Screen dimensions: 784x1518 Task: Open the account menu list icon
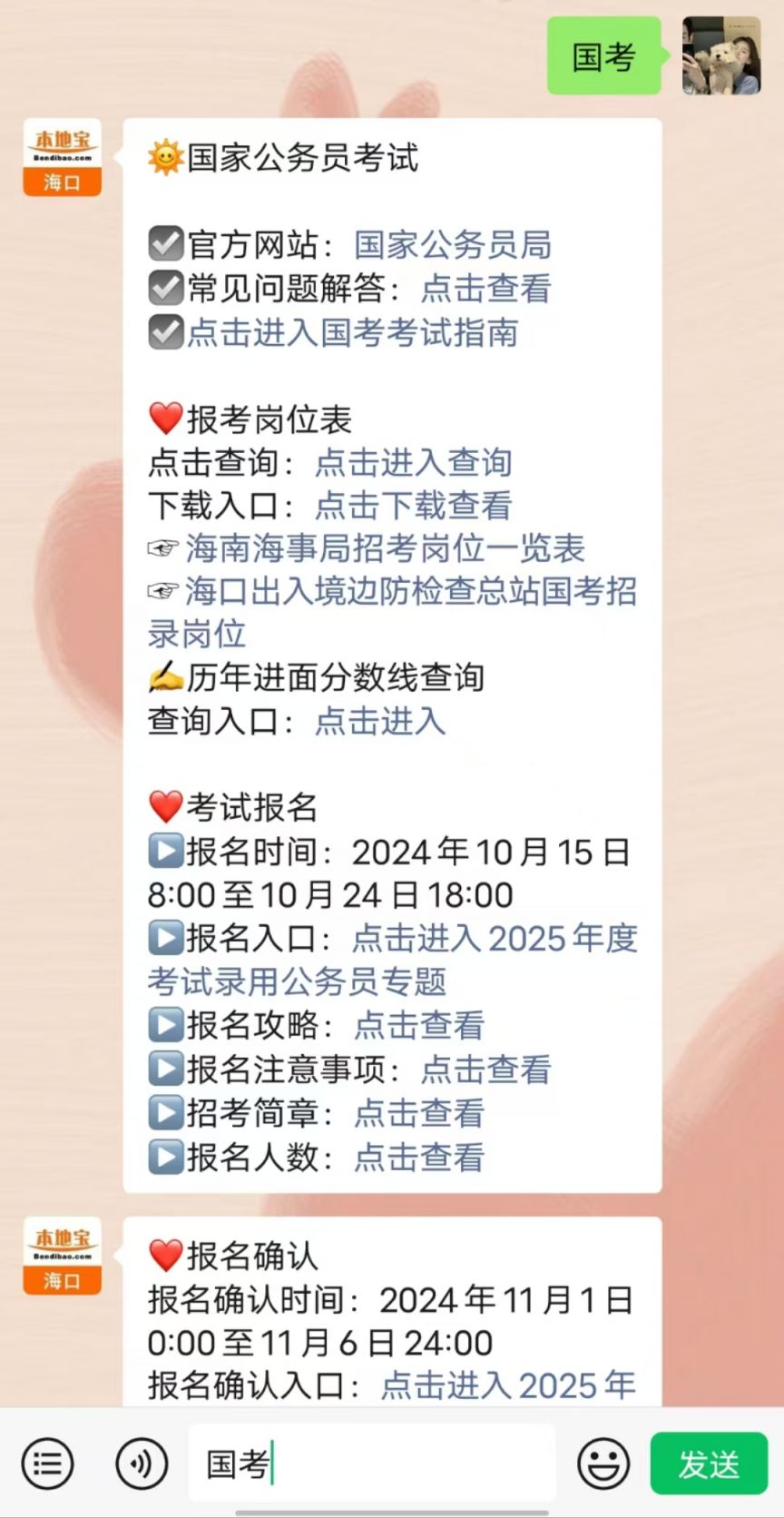(47, 1464)
